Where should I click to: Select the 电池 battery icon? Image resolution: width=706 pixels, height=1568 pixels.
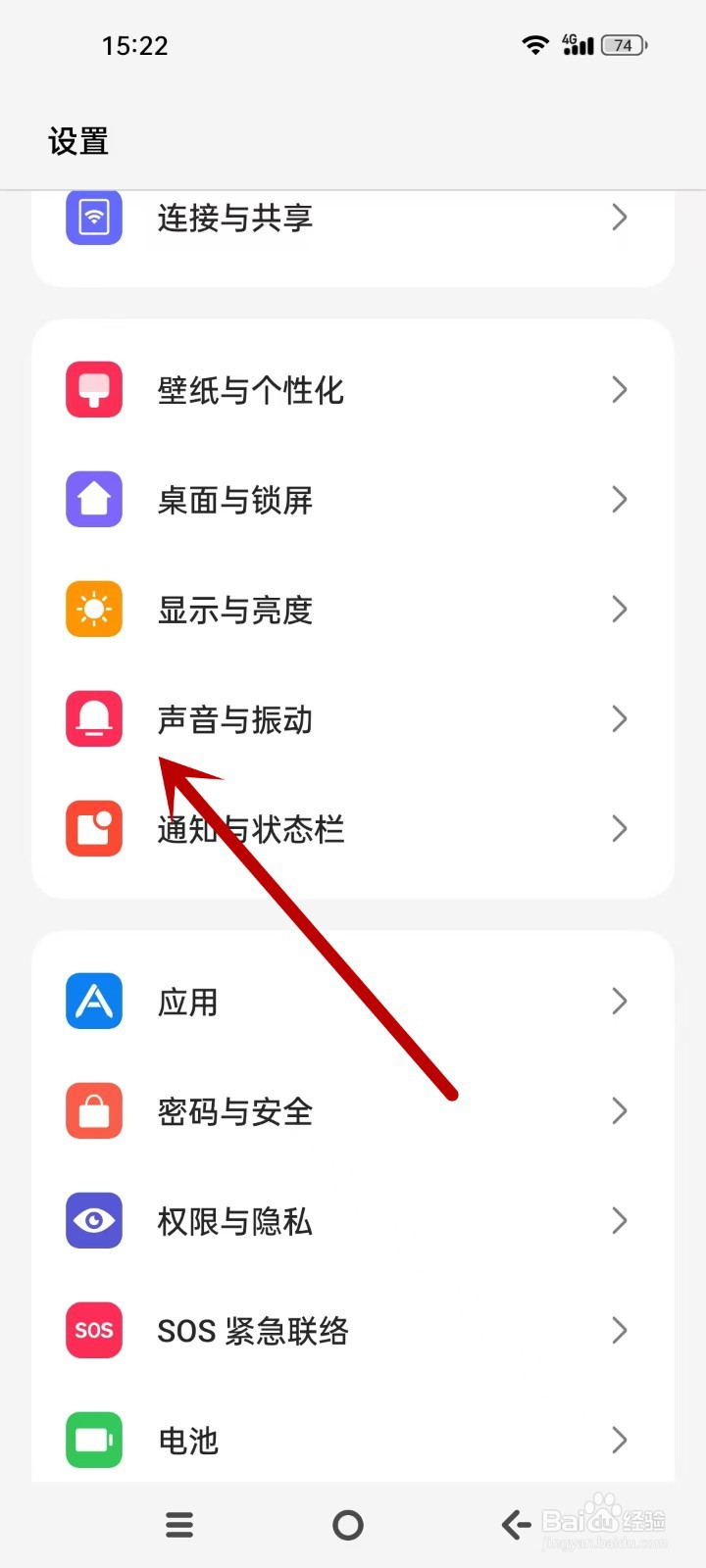pyautogui.click(x=93, y=1441)
